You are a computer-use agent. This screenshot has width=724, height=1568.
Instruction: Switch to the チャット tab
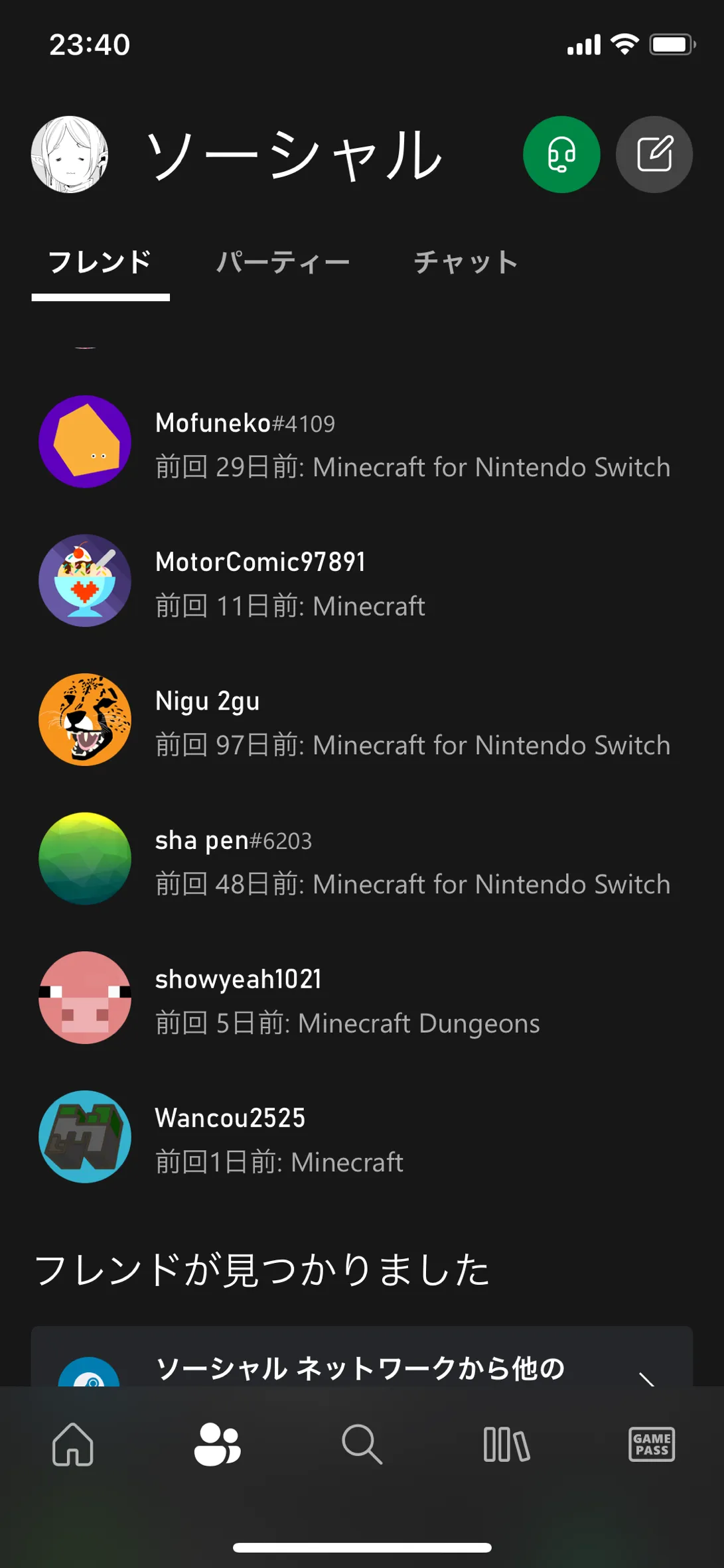(x=466, y=263)
